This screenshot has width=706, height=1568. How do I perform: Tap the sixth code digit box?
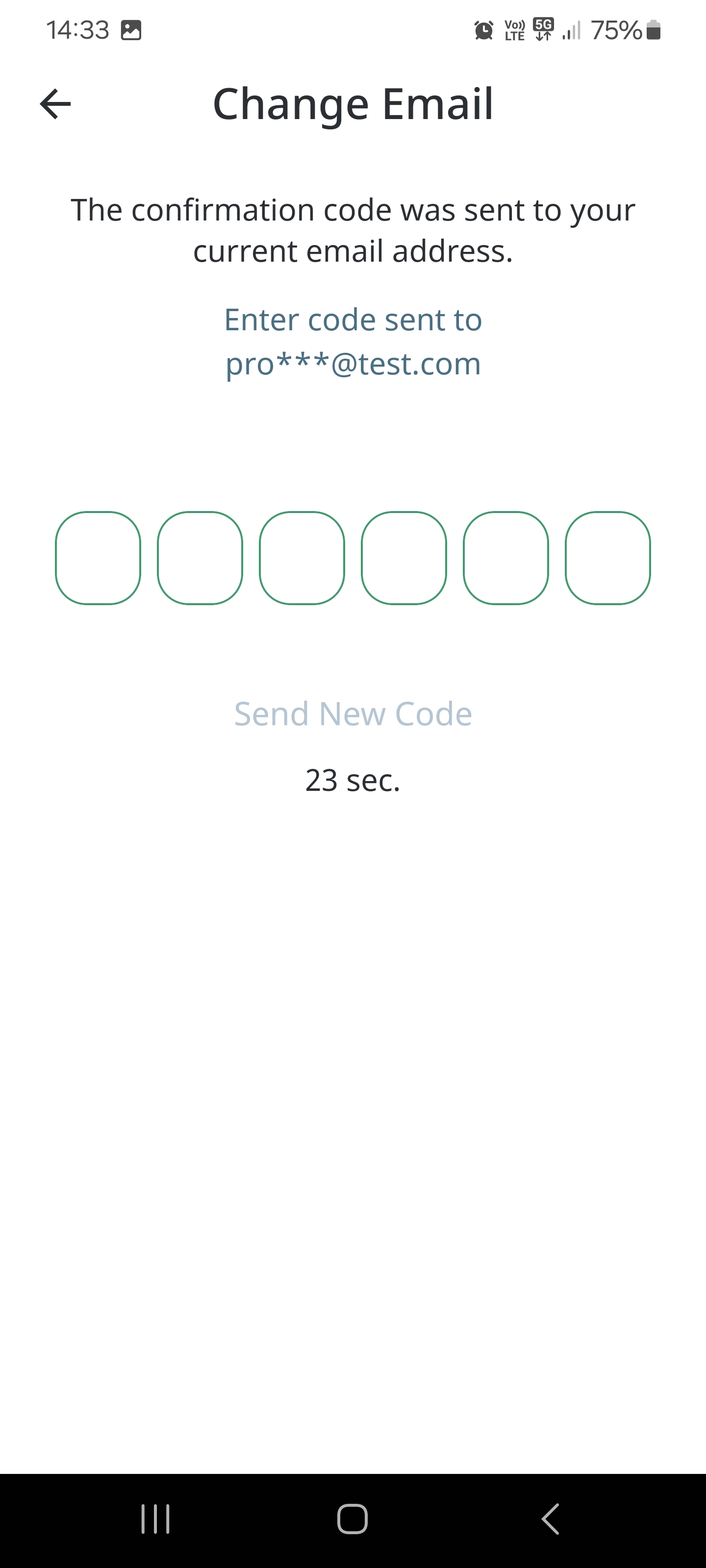(x=608, y=558)
